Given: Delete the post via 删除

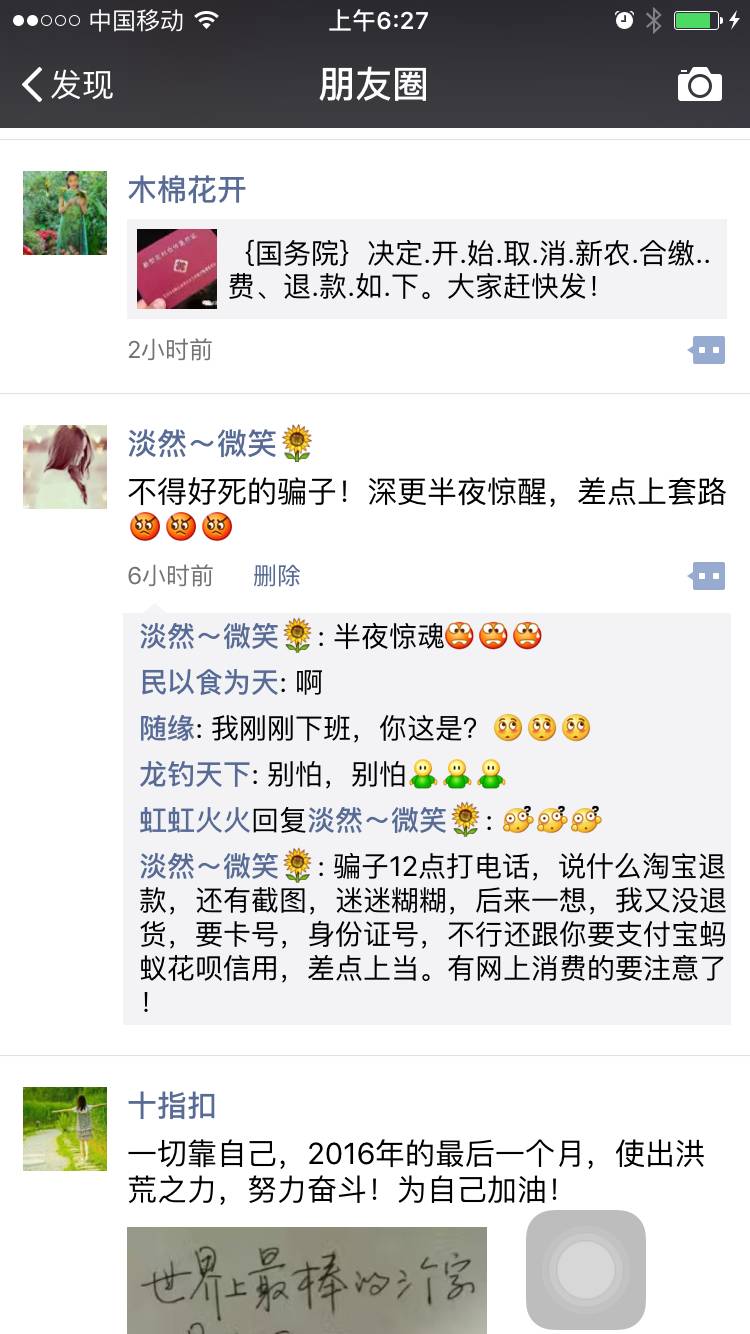Looking at the screenshot, I should (x=277, y=576).
